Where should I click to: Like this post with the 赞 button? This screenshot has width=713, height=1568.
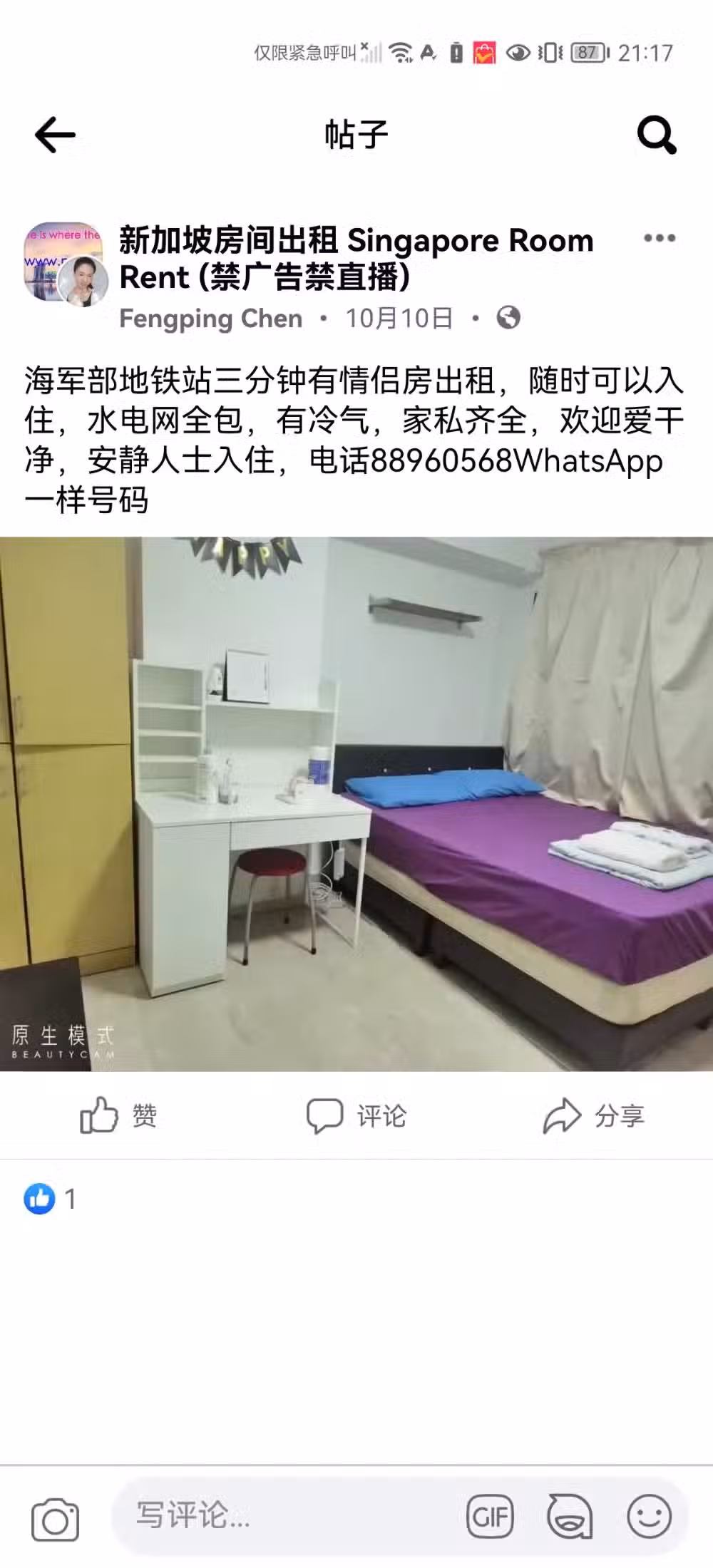tap(118, 1115)
